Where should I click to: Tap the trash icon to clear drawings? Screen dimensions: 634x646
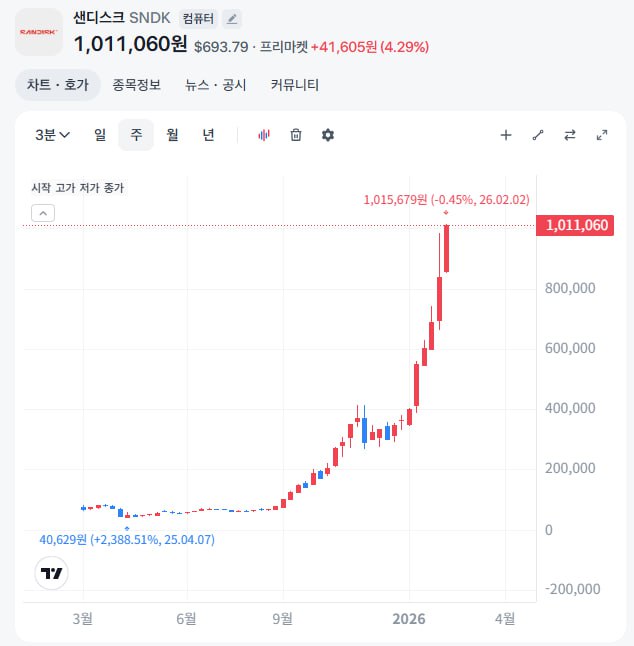(296, 135)
